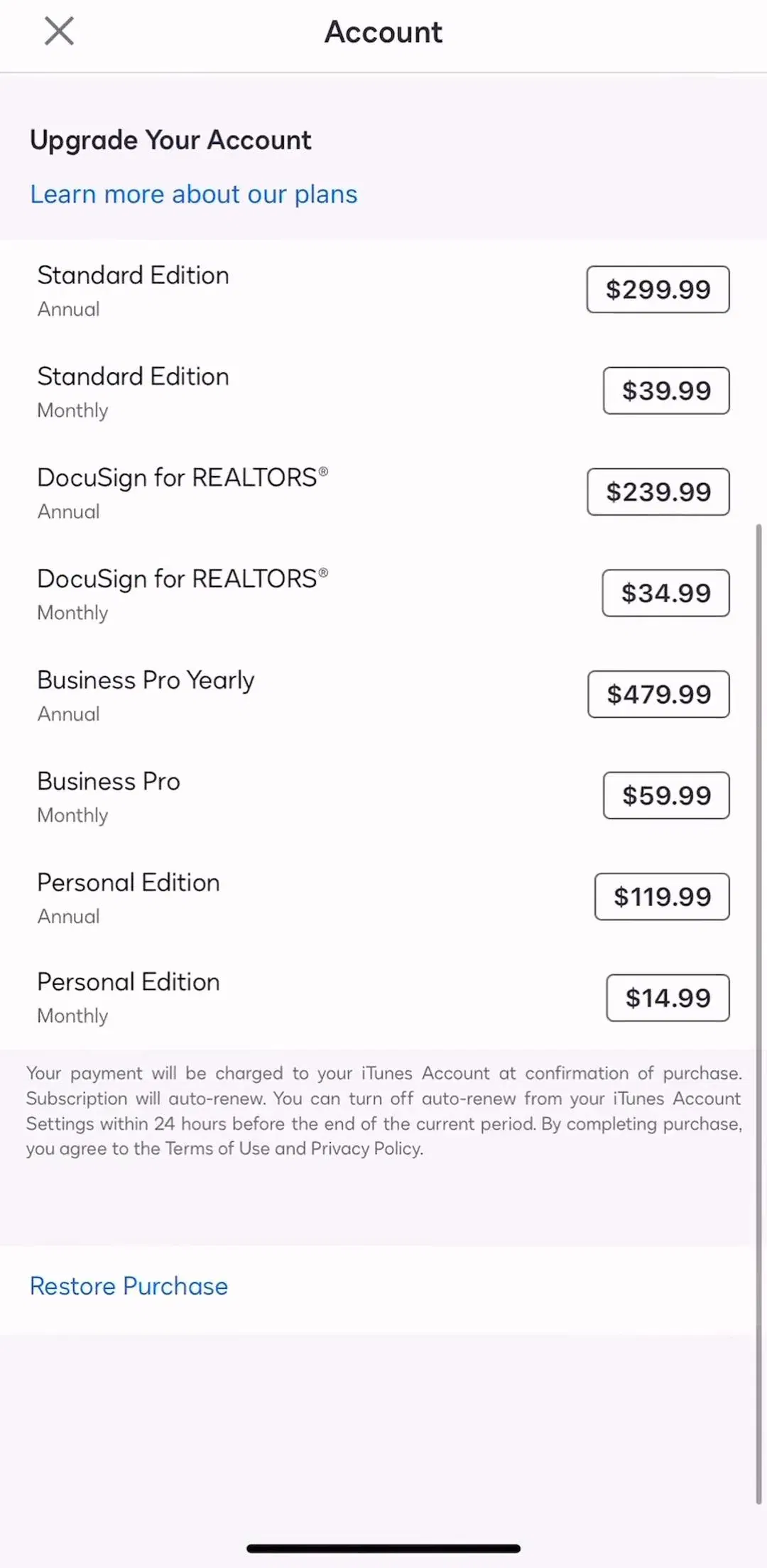The width and height of the screenshot is (767, 1568).
Task: Get Personal Edition Annual for $119.99
Action: pos(662,896)
